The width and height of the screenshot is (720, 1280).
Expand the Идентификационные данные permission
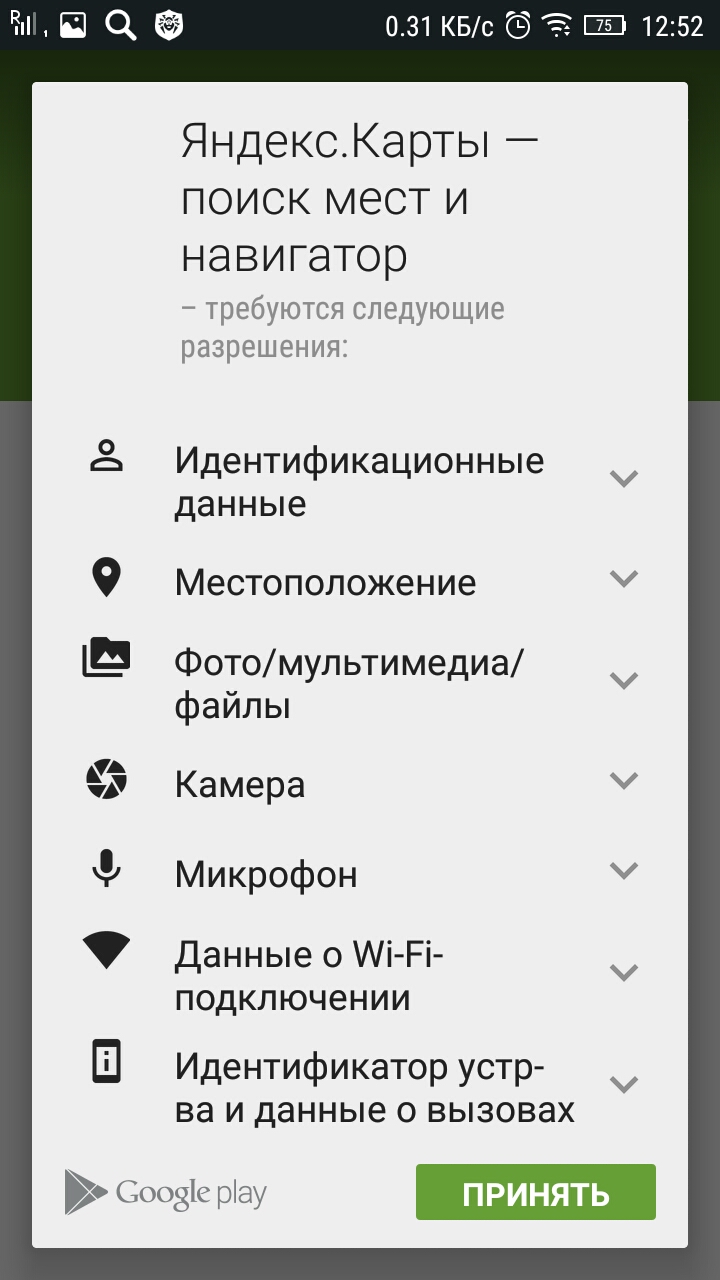click(x=624, y=479)
